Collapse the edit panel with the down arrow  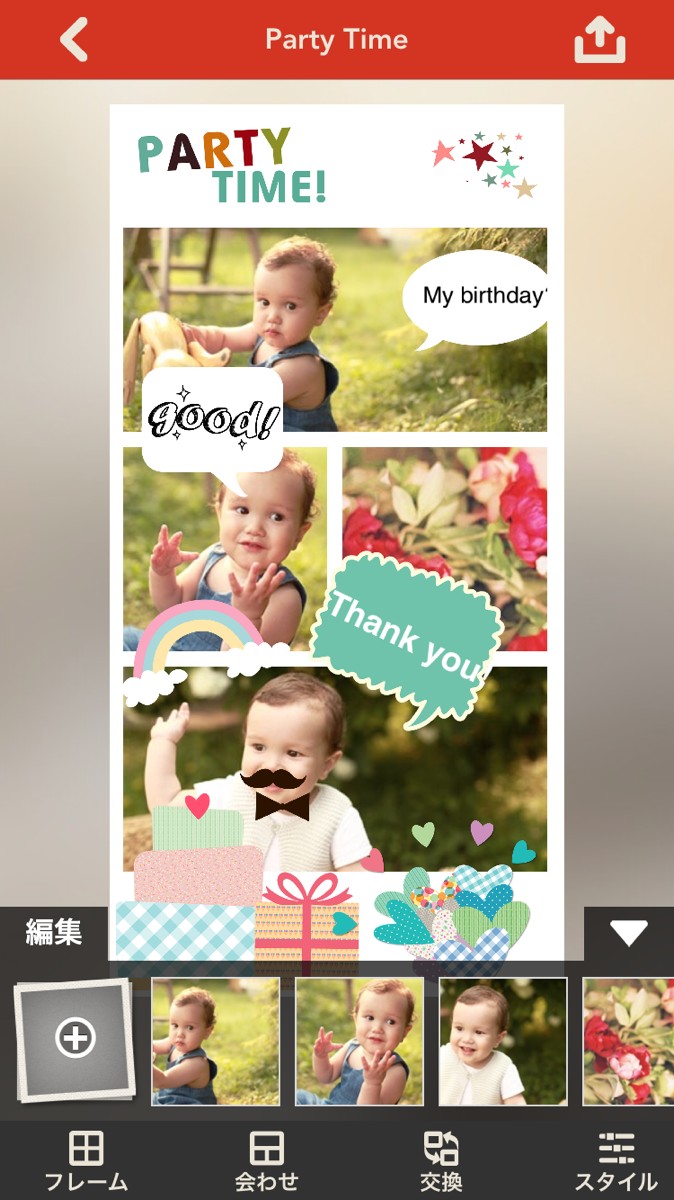pos(629,934)
